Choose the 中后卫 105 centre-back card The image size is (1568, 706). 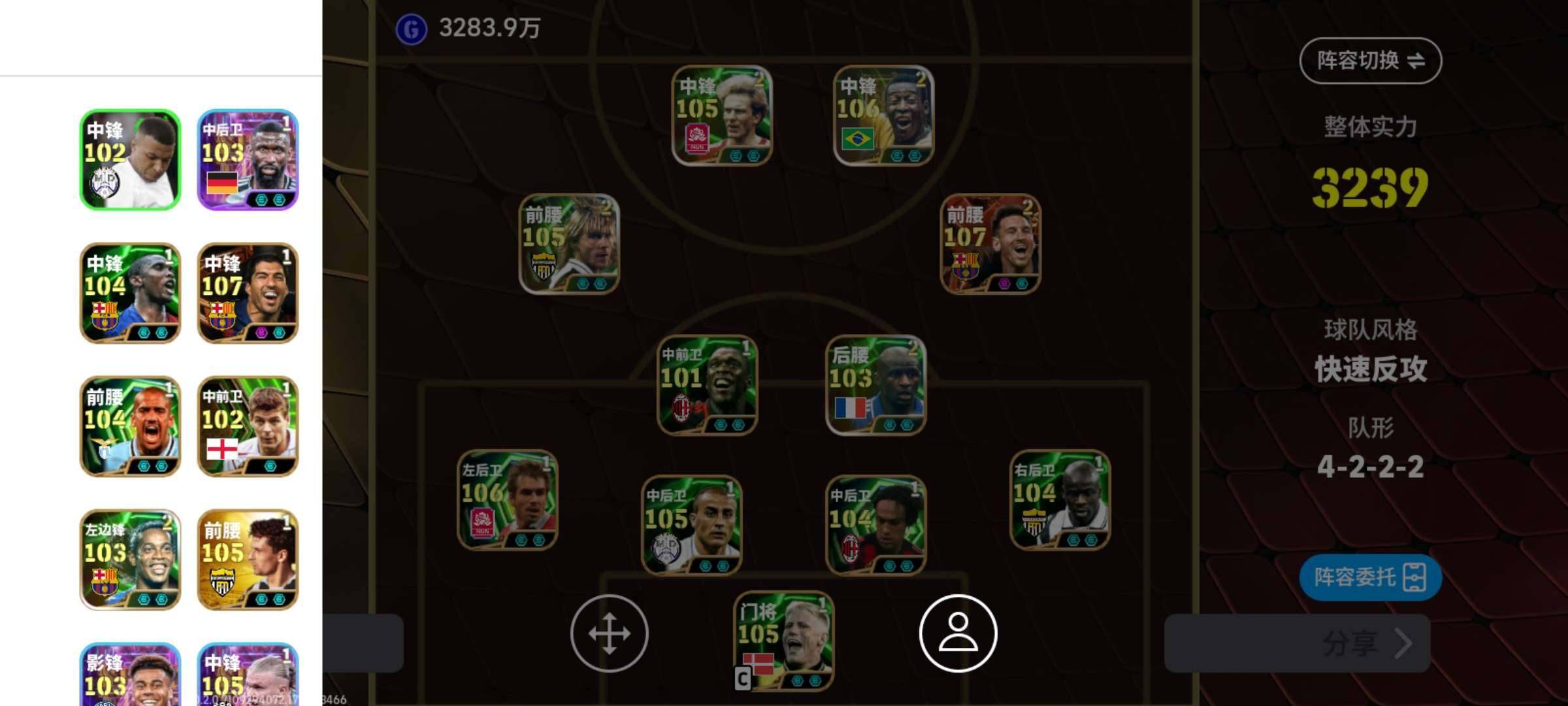coord(691,525)
